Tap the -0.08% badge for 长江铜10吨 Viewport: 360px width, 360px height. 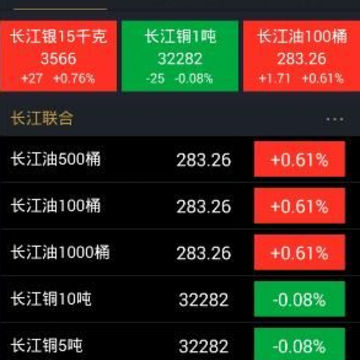coord(299,299)
